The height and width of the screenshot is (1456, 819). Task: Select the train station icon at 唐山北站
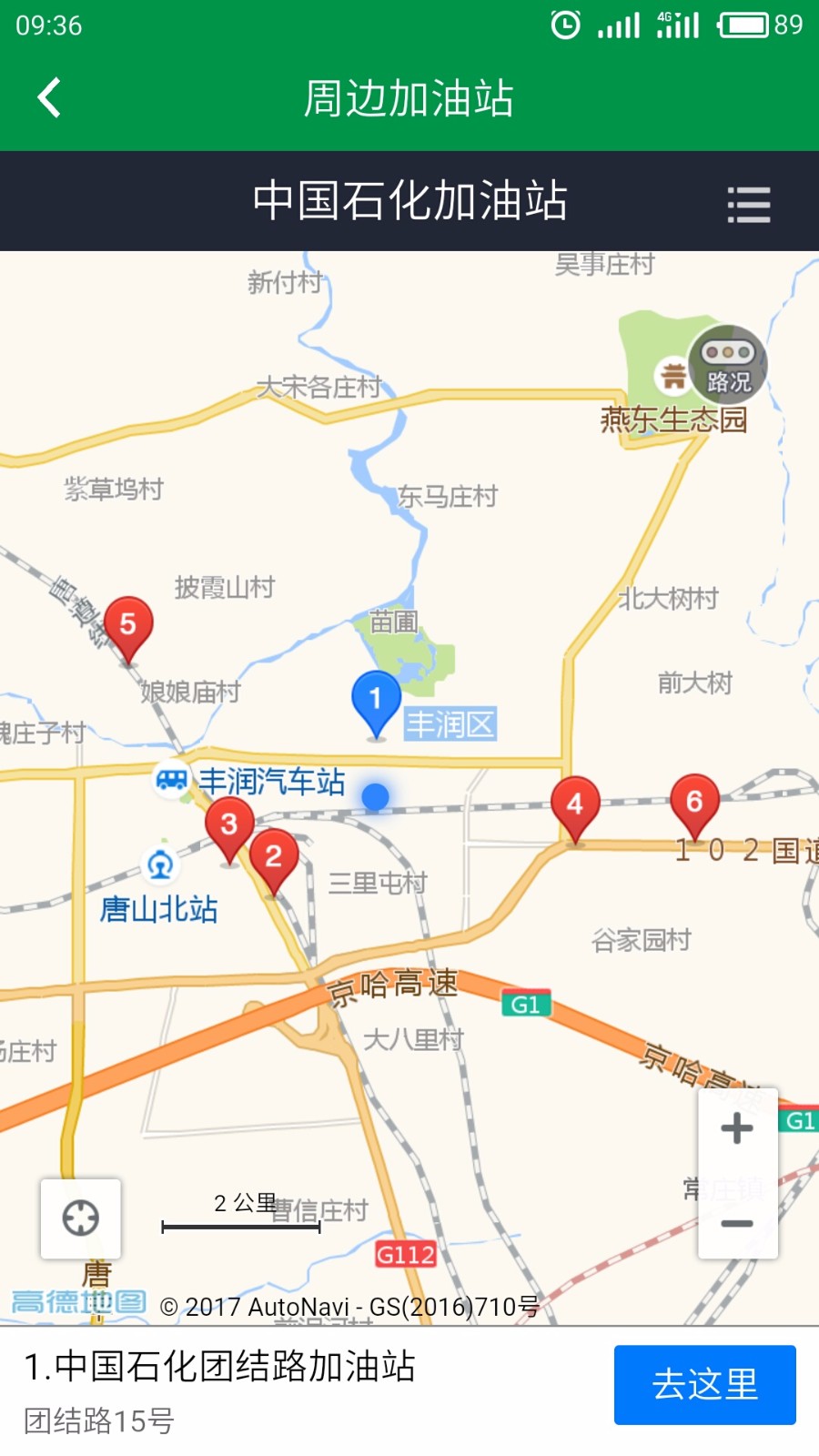pyautogui.click(x=158, y=863)
